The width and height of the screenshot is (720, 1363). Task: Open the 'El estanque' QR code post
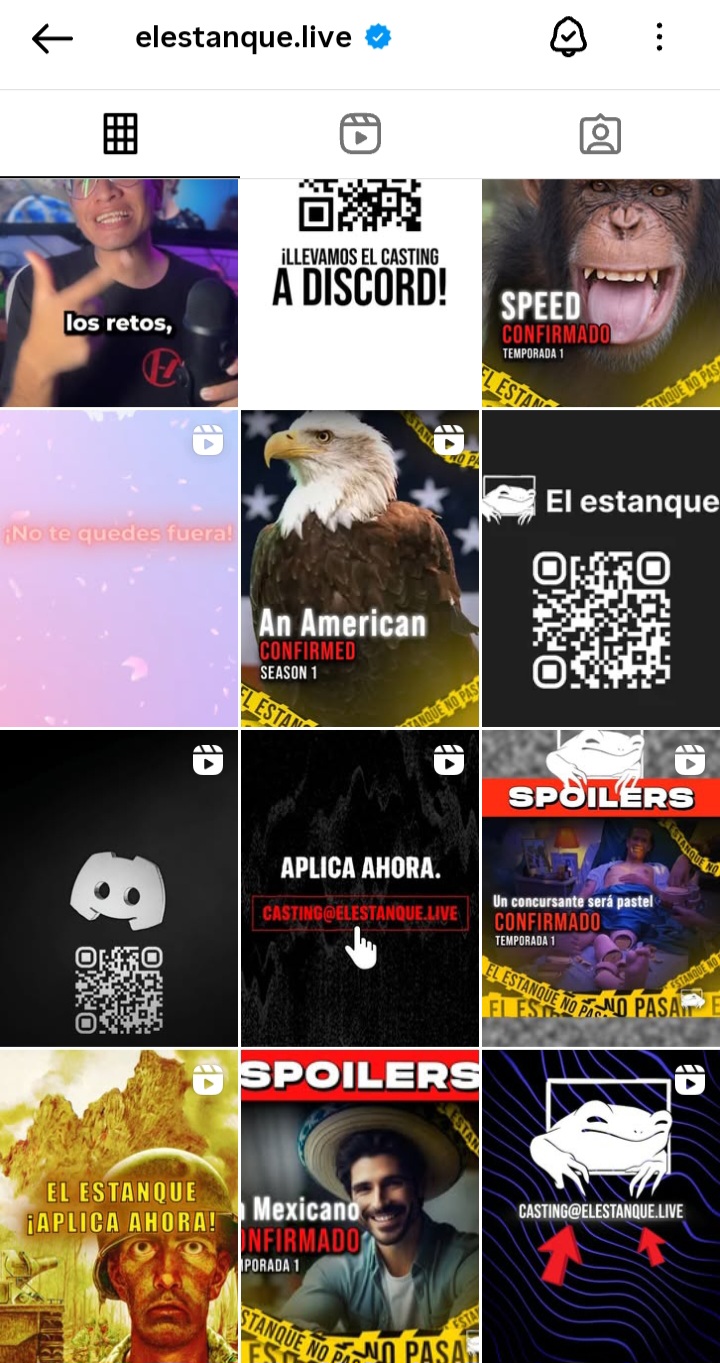pos(601,568)
